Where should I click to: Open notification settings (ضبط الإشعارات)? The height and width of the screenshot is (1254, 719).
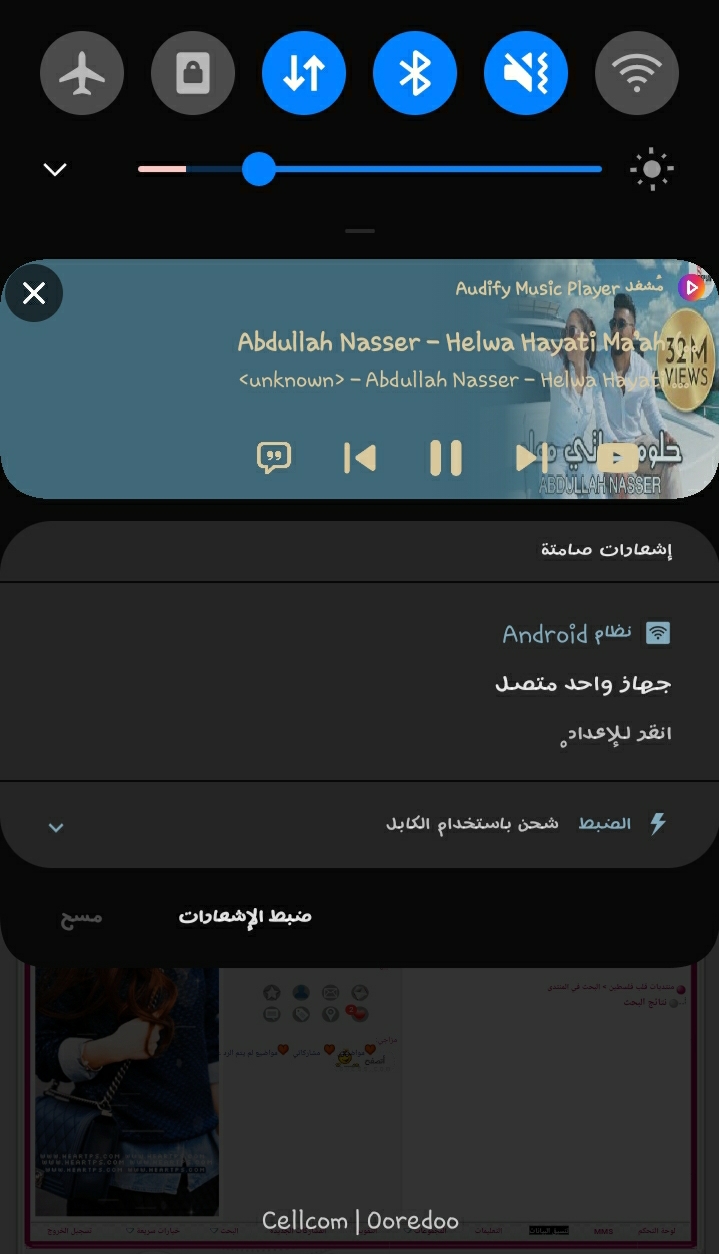(x=245, y=916)
